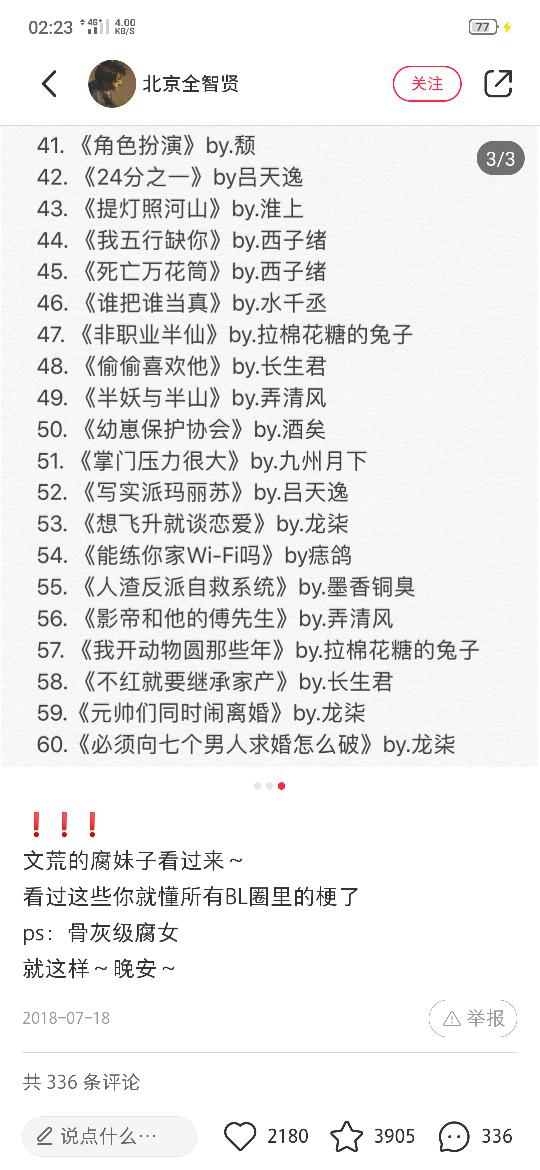Open the book list image

[270, 446]
